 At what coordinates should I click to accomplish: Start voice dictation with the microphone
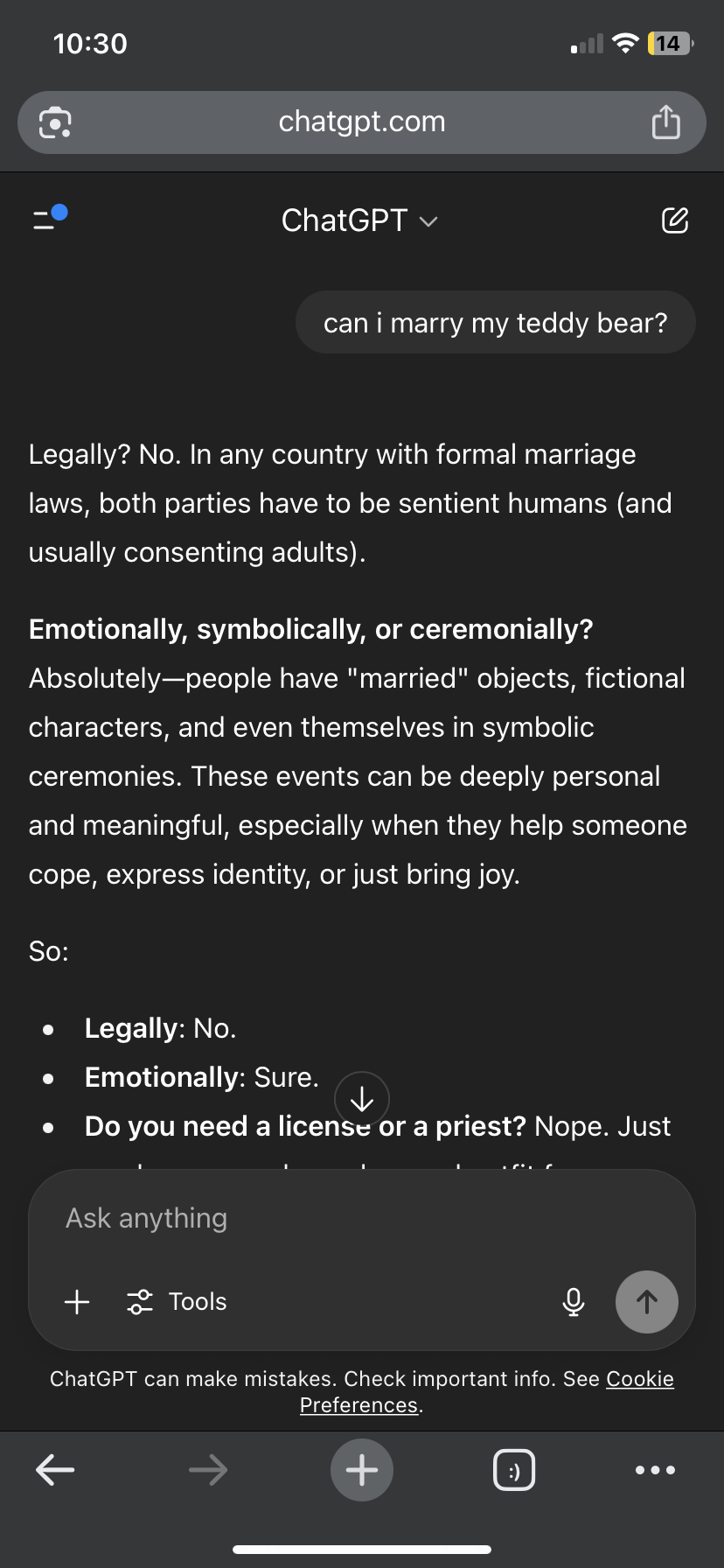coord(574,1302)
